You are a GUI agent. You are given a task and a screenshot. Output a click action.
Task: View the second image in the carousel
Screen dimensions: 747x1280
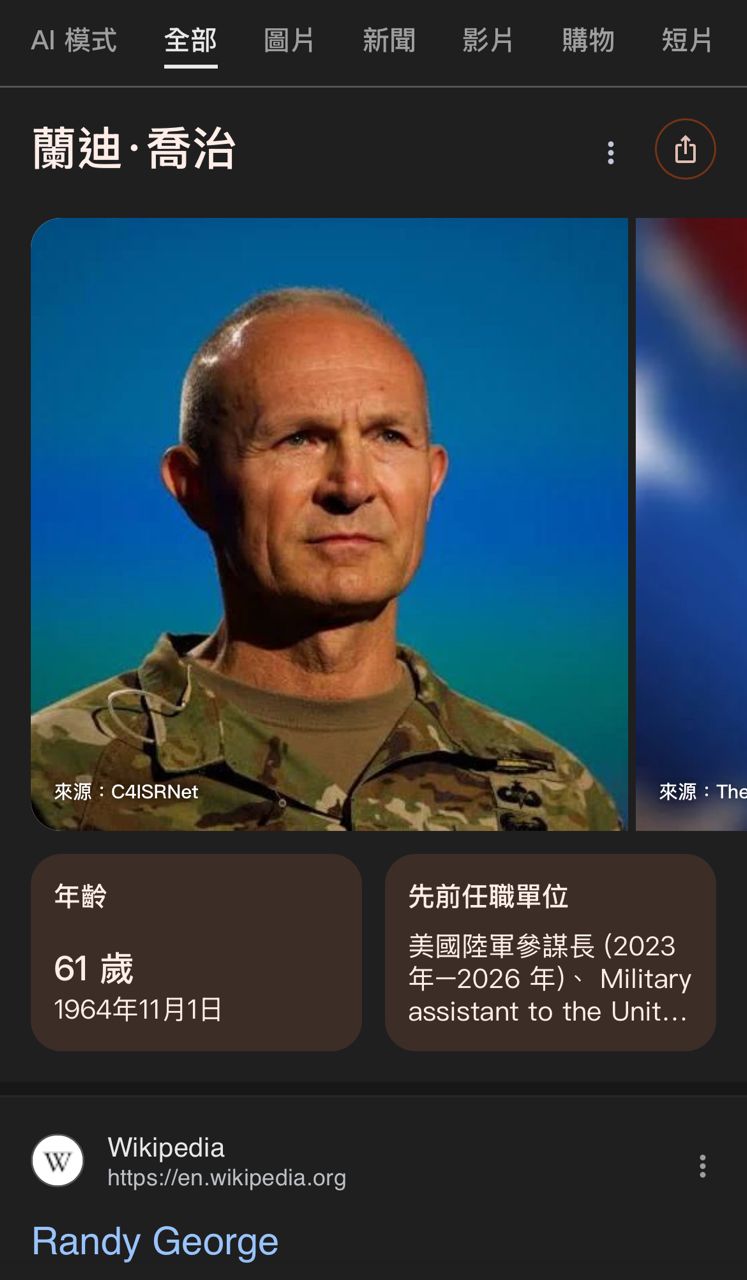pyautogui.click(x=692, y=523)
